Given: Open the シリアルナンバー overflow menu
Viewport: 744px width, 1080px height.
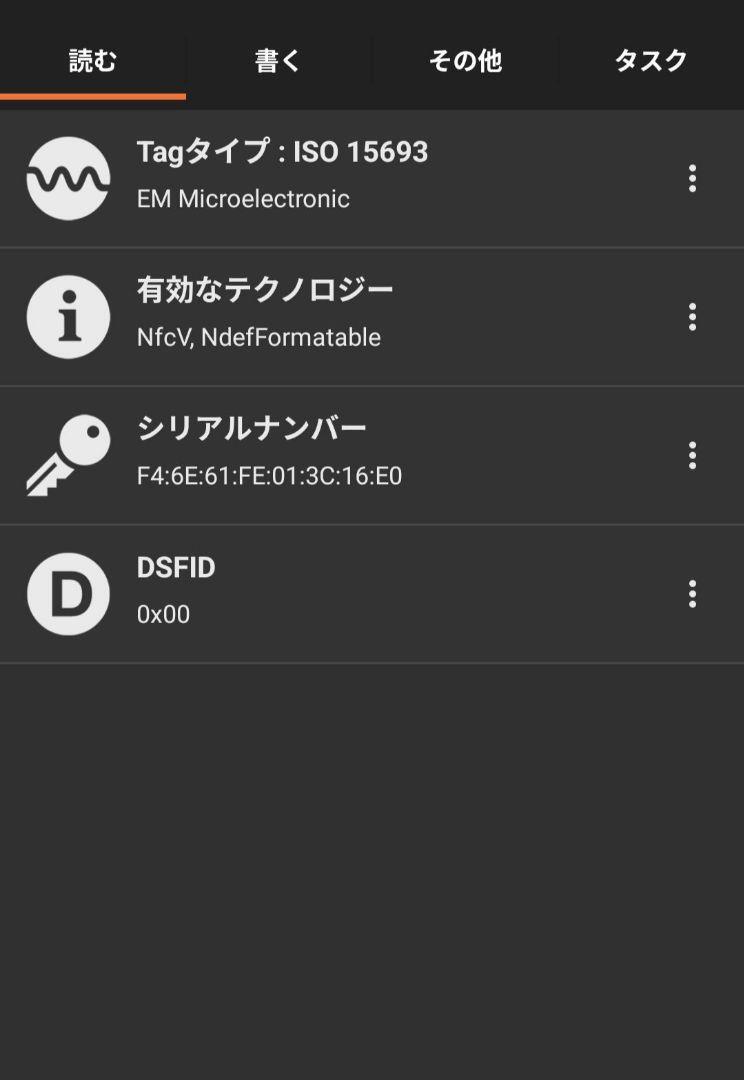Looking at the screenshot, I should click(692, 455).
